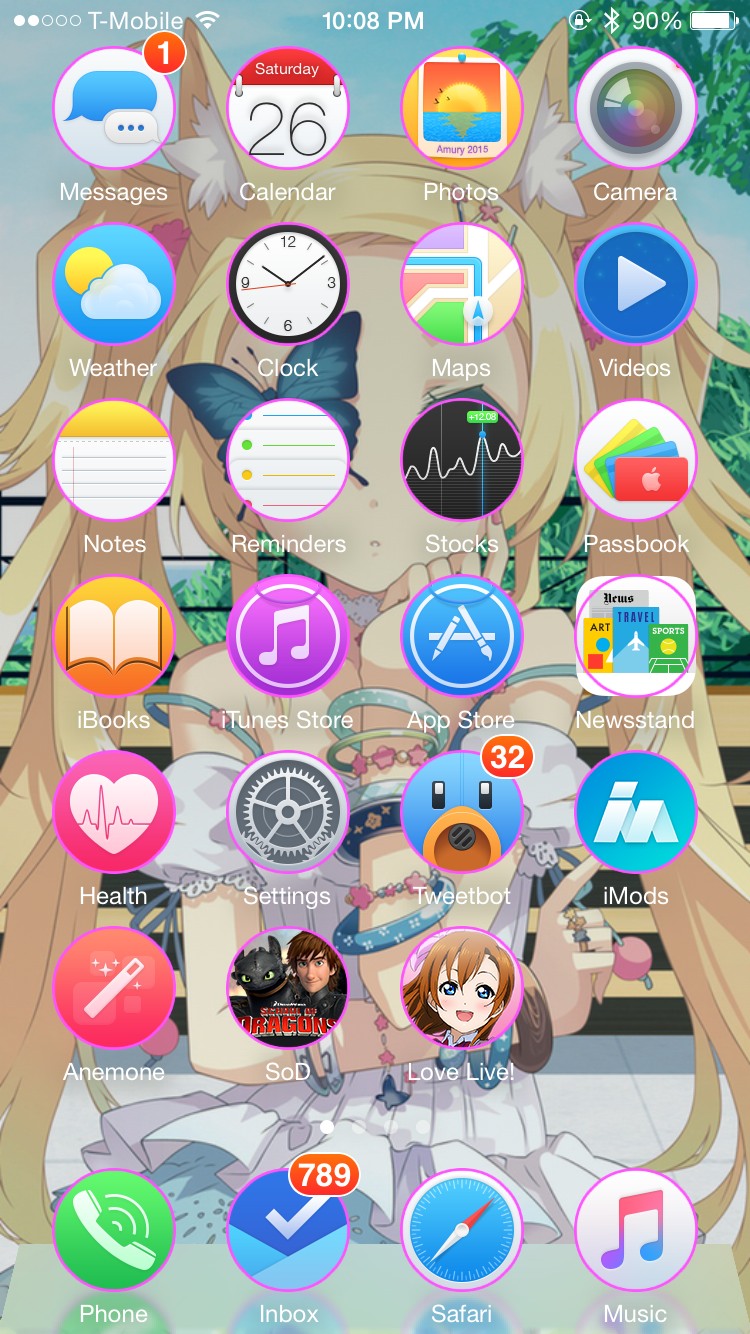Check the Weather app

point(113,284)
